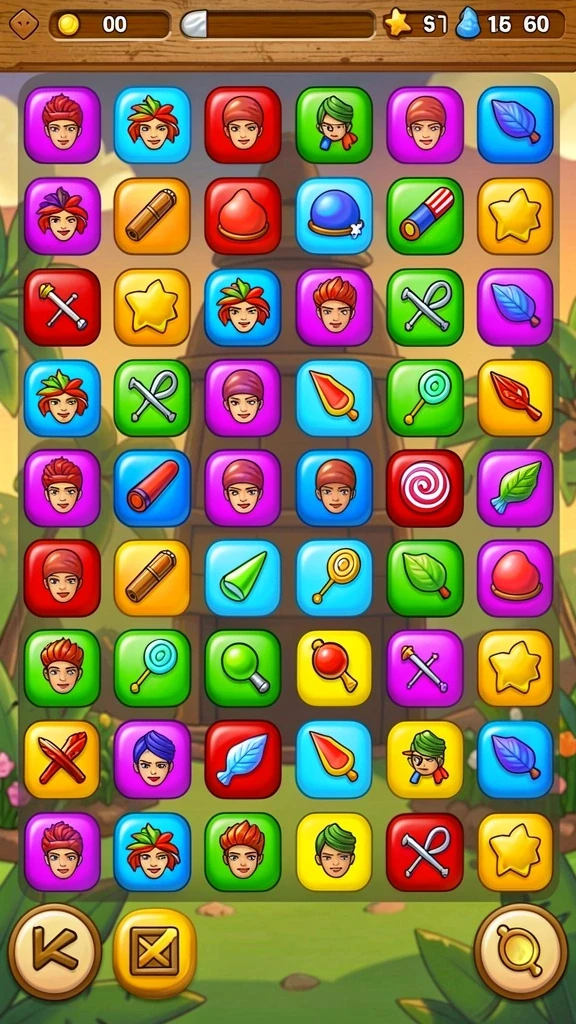Viewport: 576px width, 1024px height.
Task: Select the red tube on the blue tile
Action: point(152,488)
